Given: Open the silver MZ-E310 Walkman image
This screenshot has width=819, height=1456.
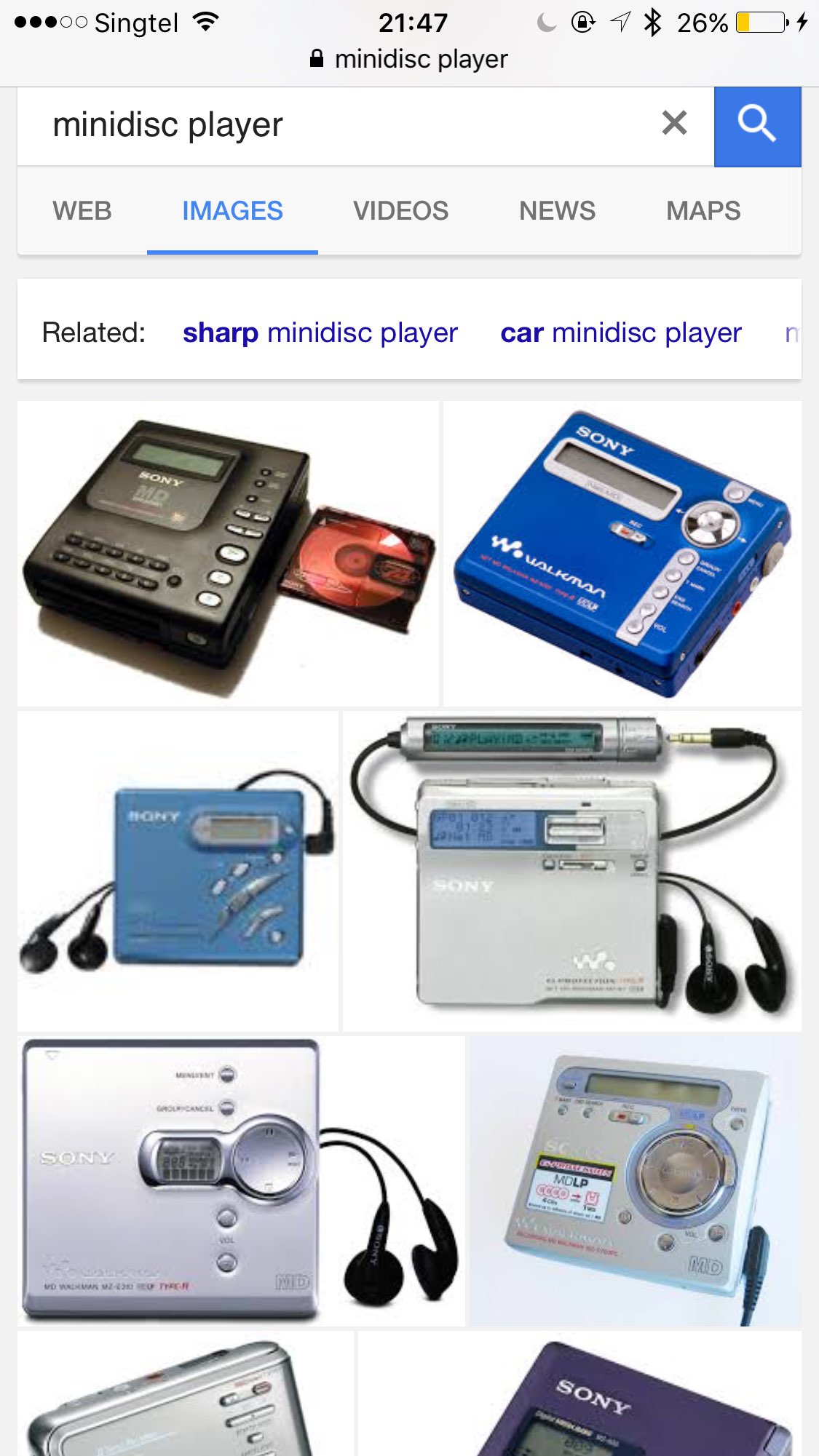Looking at the screenshot, I should pos(240,1180).
